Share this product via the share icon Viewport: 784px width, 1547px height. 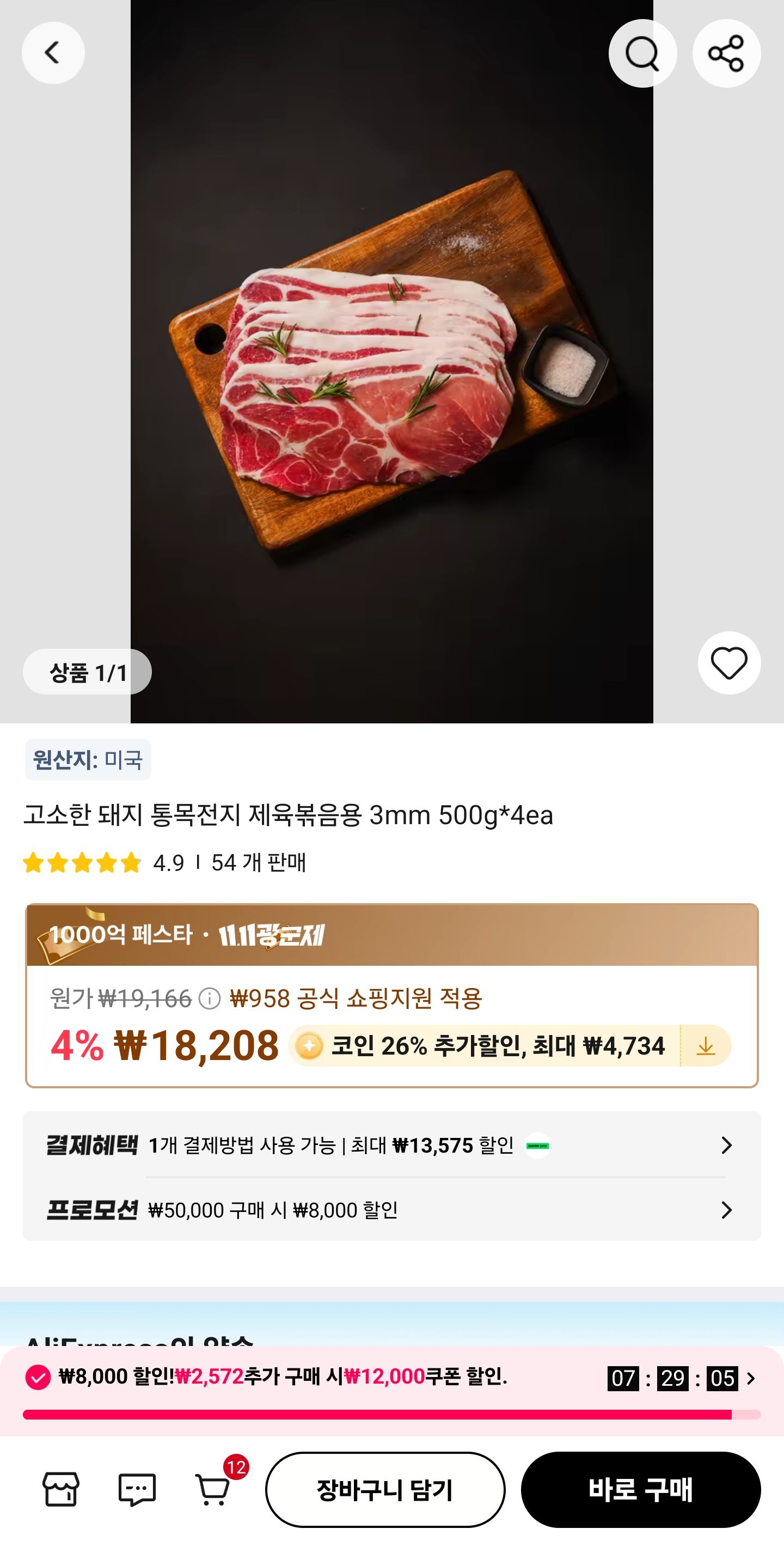[727, 52]
